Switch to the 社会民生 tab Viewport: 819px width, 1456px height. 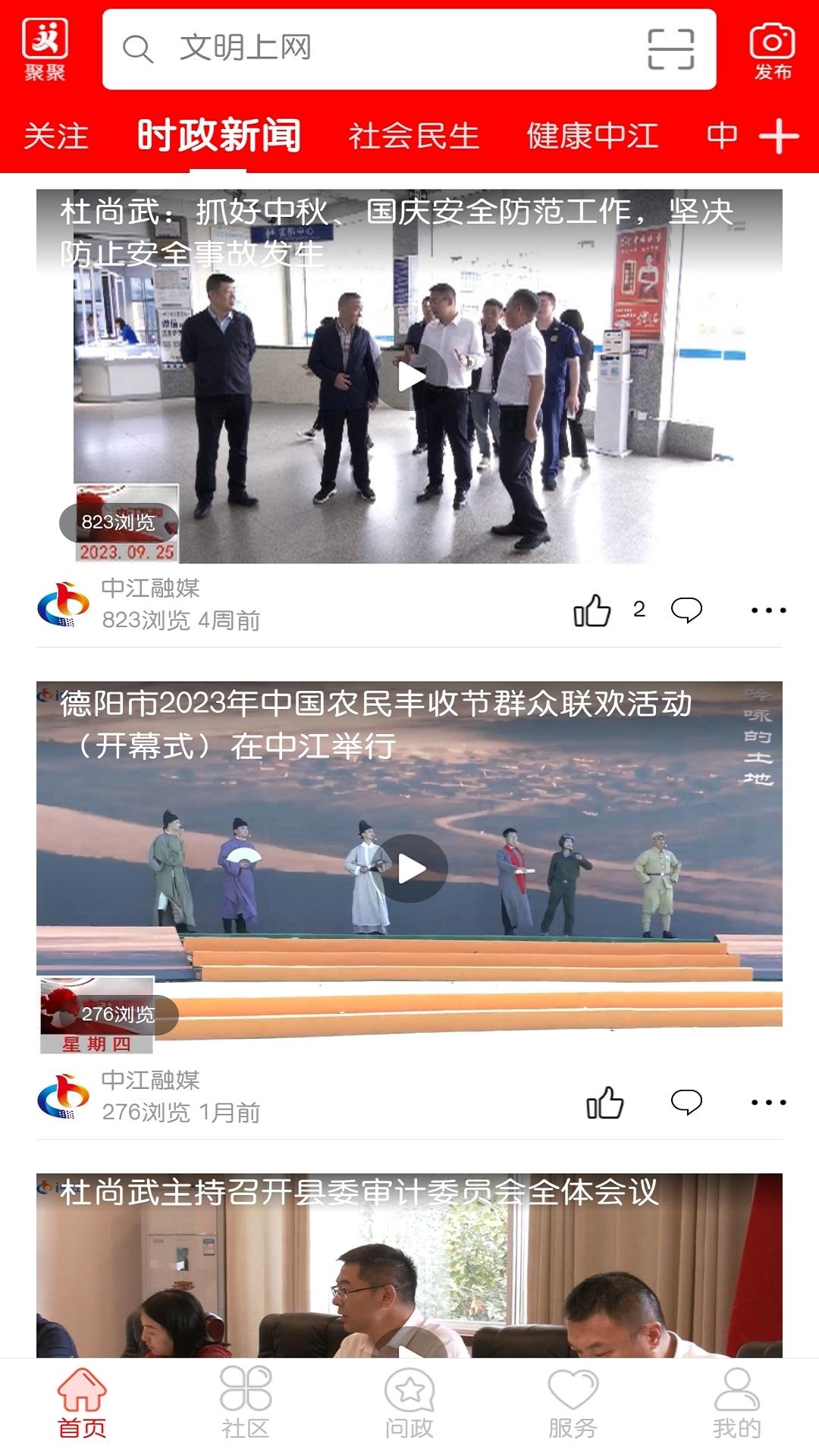click(x=413, y=135)
